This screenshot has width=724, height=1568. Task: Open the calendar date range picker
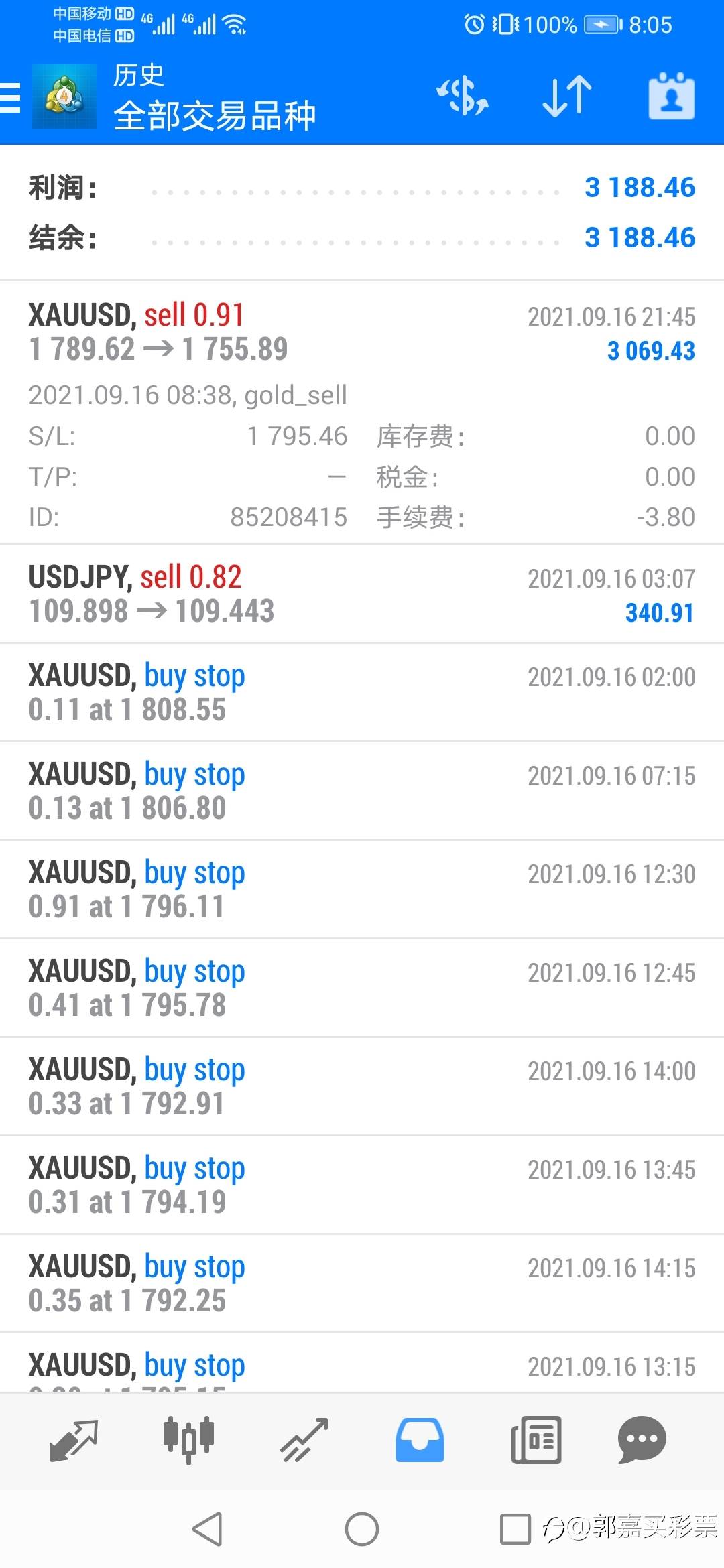[x=671, y=96]
